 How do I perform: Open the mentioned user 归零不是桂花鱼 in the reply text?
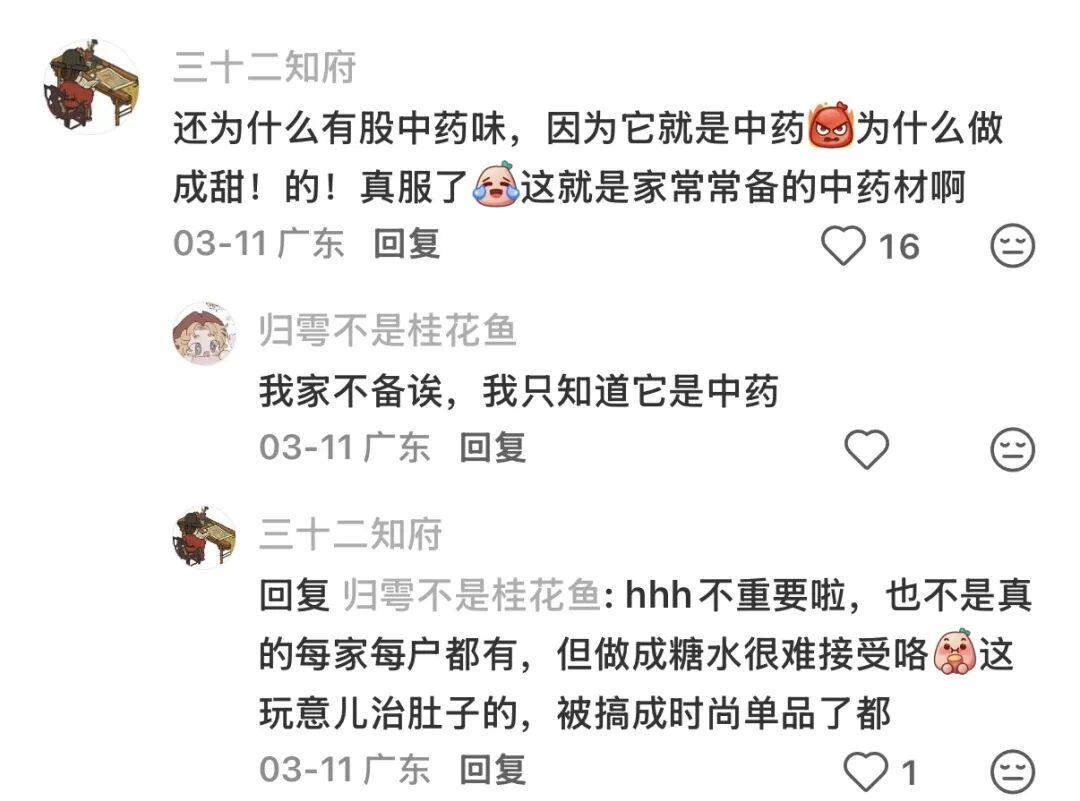pyautogui.click(x=470, y=597)
